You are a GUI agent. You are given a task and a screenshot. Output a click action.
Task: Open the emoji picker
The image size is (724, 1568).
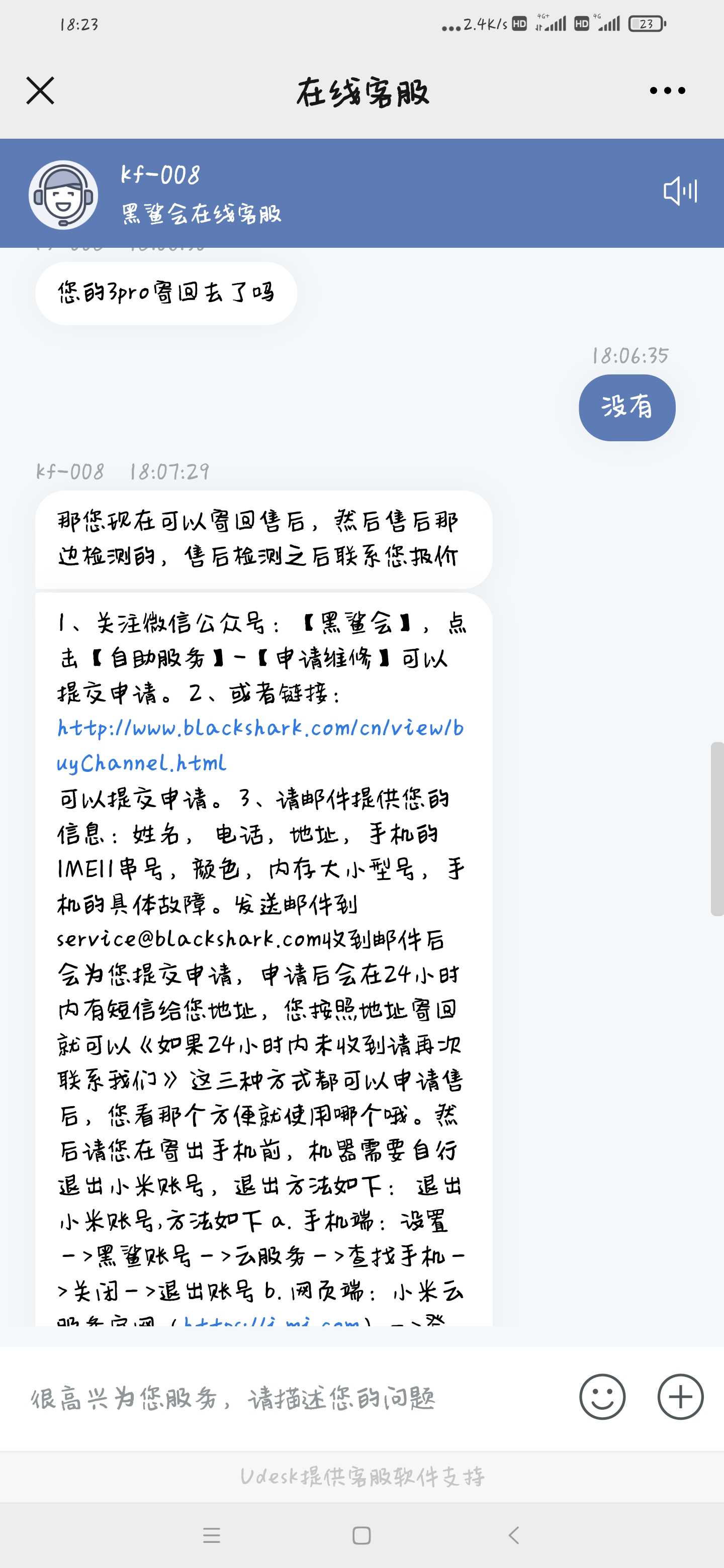(602, 1397)
